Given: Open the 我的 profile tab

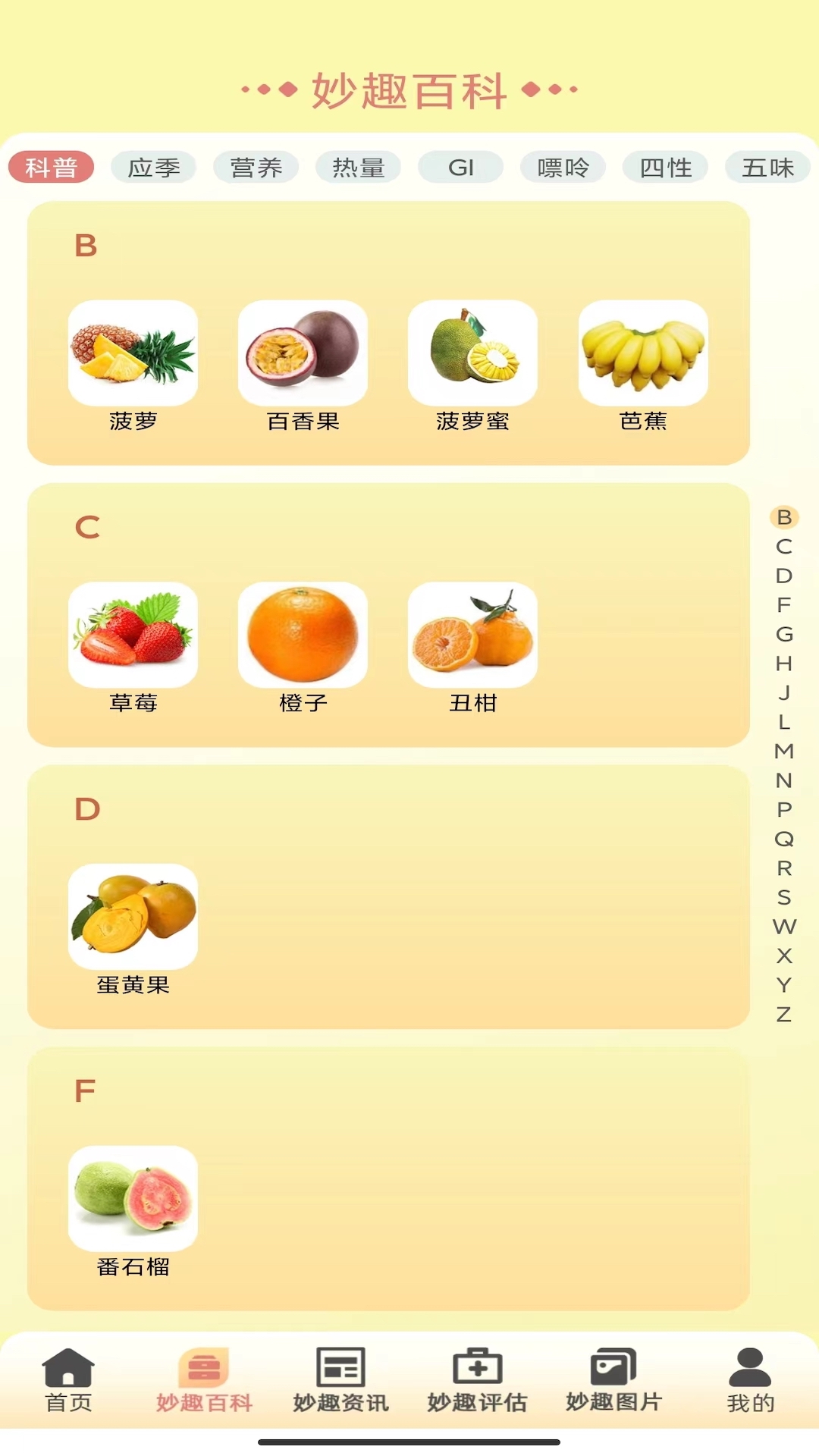Looking at the screenshot, I should click(750, 1380).
